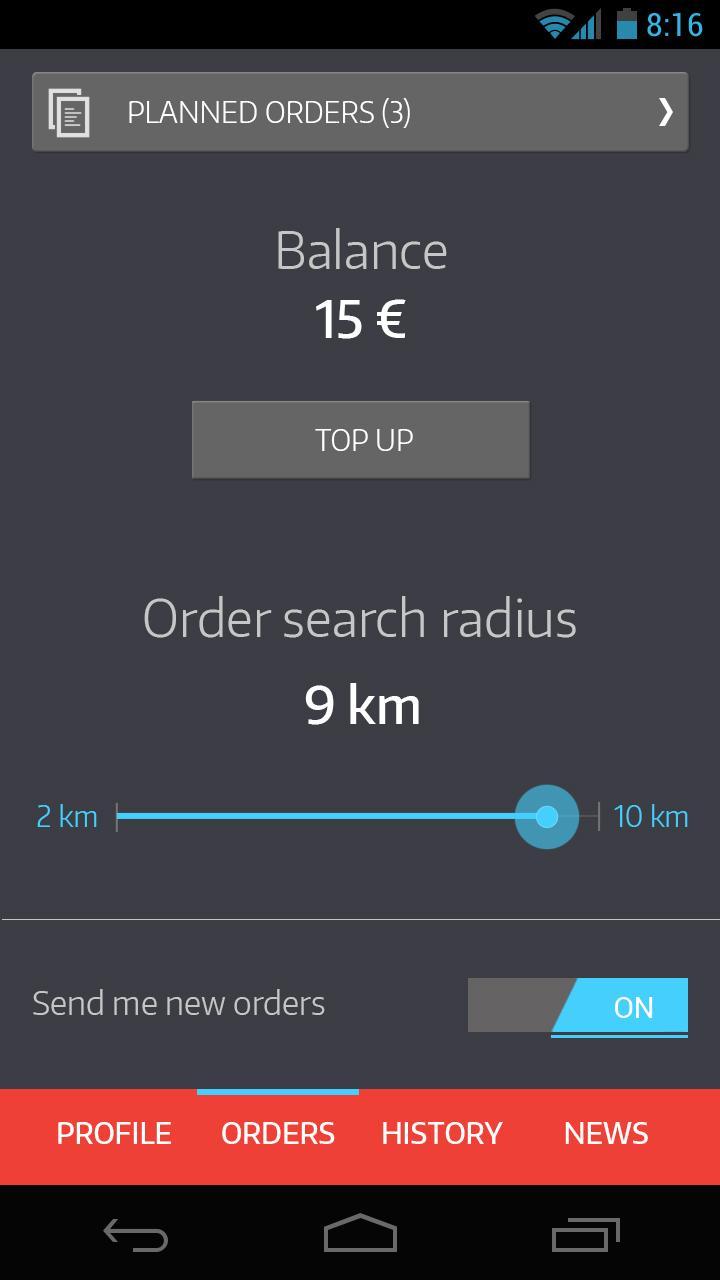Turn off Send me new orders
The width and height of the screenshot is (720, 1280).
click(578, 1006)
